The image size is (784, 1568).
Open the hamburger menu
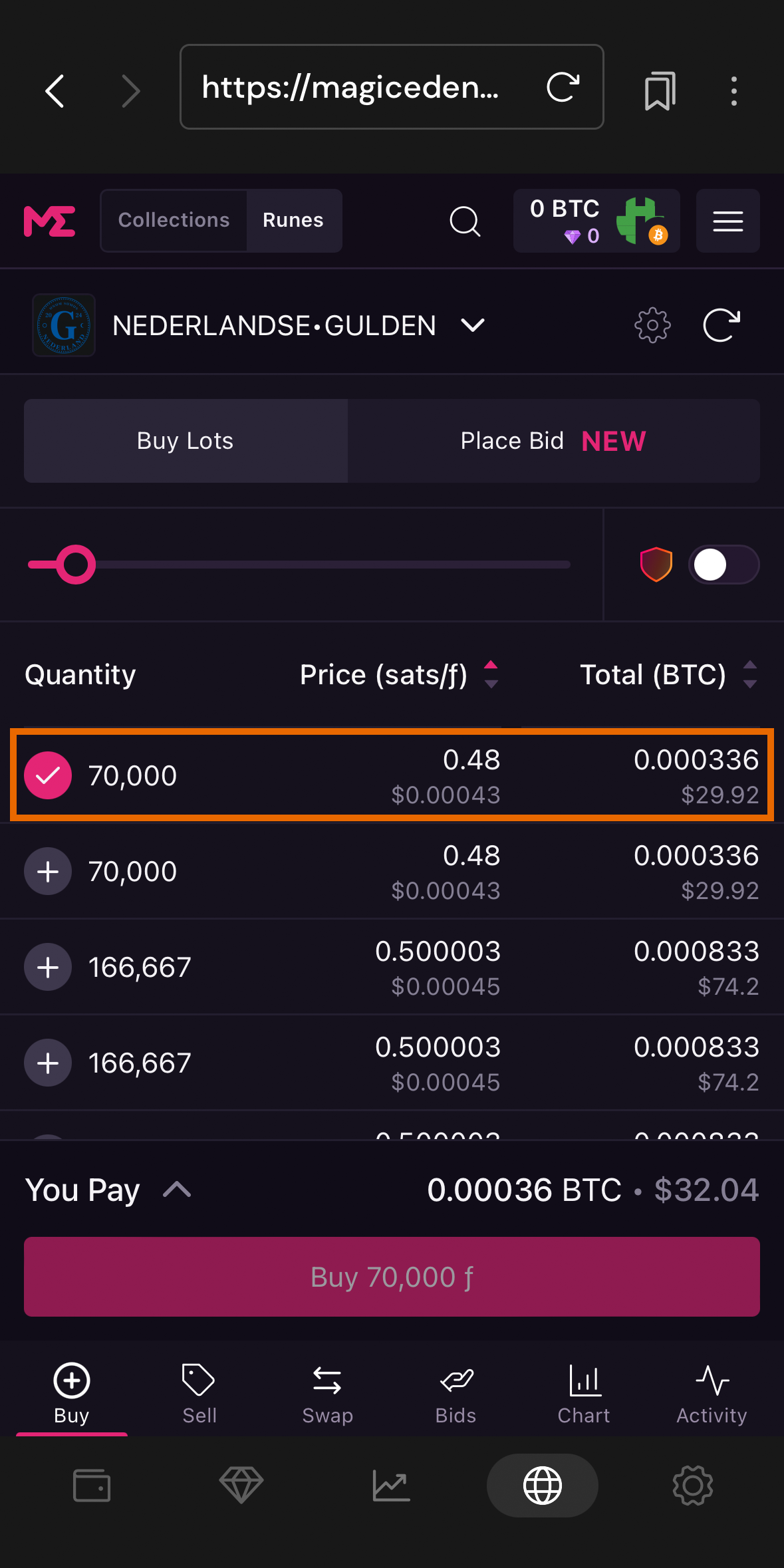tap(727, 221)
